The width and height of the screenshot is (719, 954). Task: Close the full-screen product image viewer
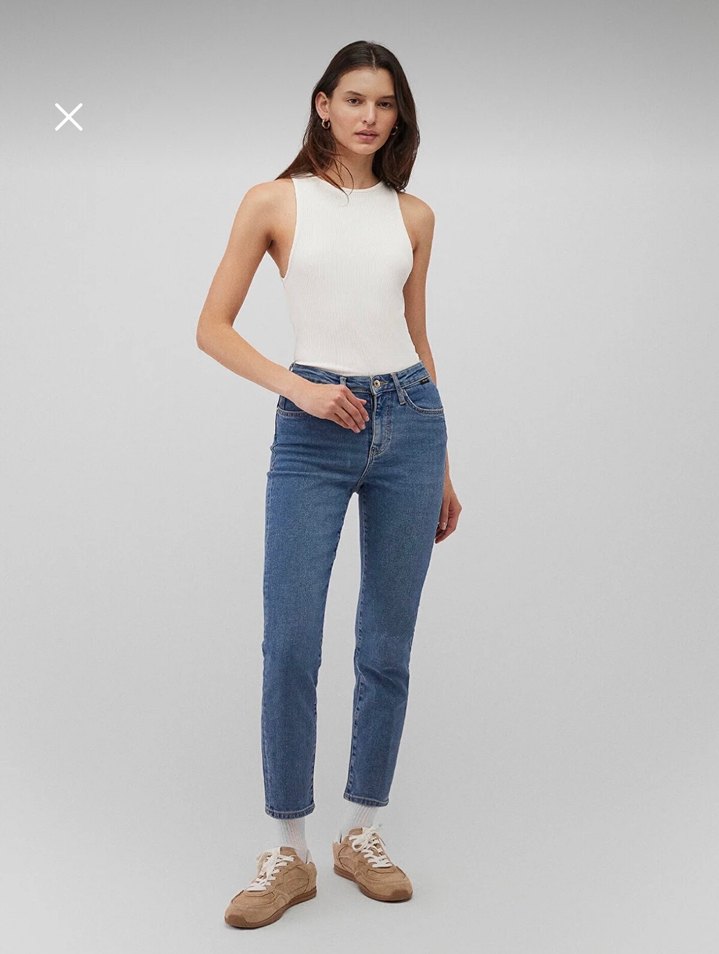pyautogui.click(x=68, y=117)
